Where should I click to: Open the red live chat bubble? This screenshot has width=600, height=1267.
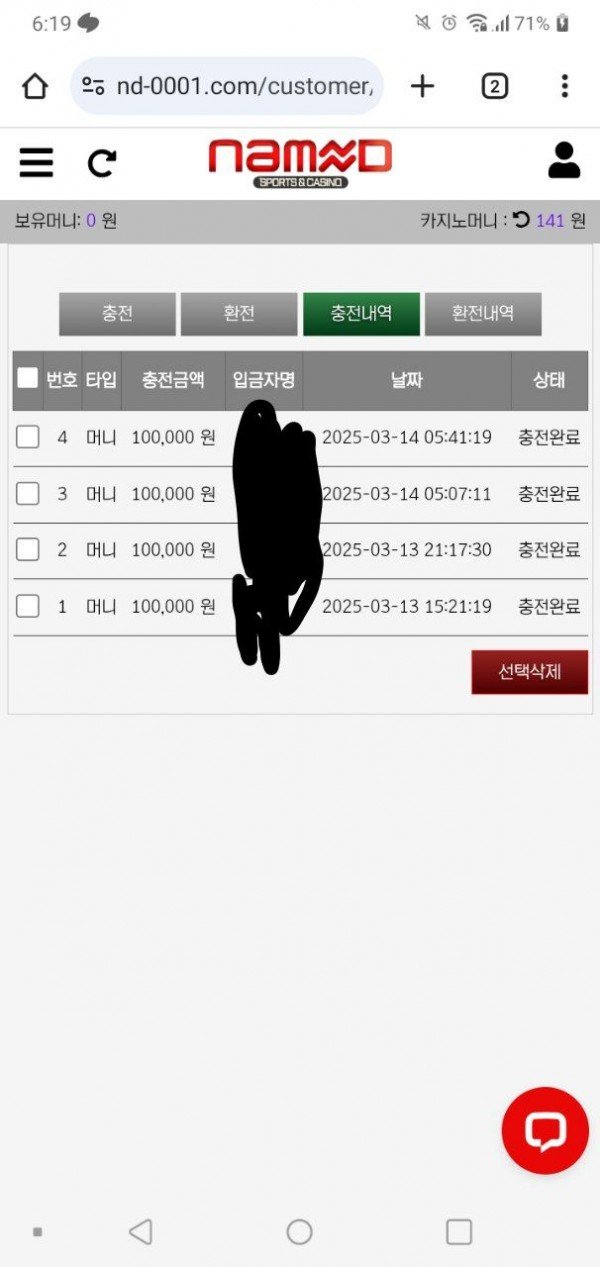pos(545,1130)
